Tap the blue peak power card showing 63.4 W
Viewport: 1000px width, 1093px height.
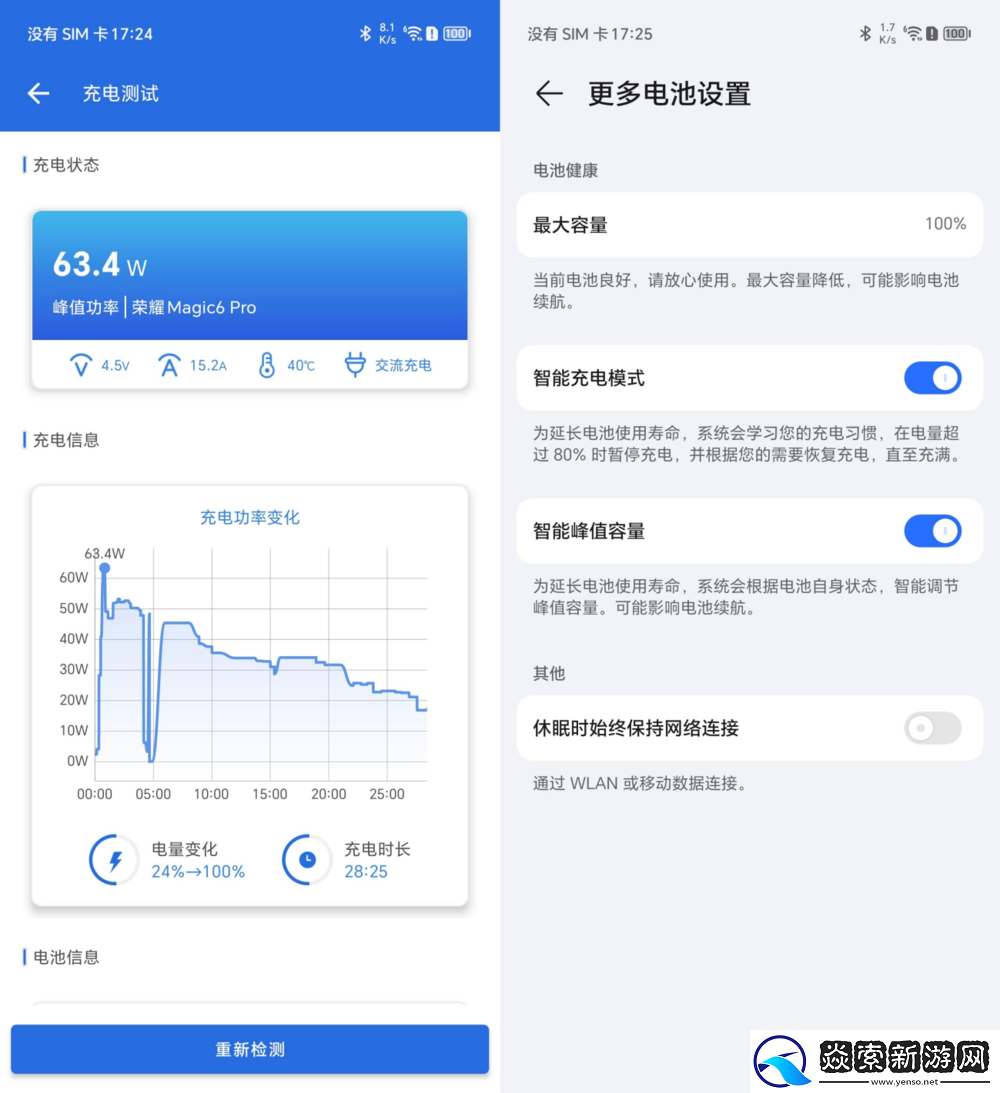pos(249,277)
